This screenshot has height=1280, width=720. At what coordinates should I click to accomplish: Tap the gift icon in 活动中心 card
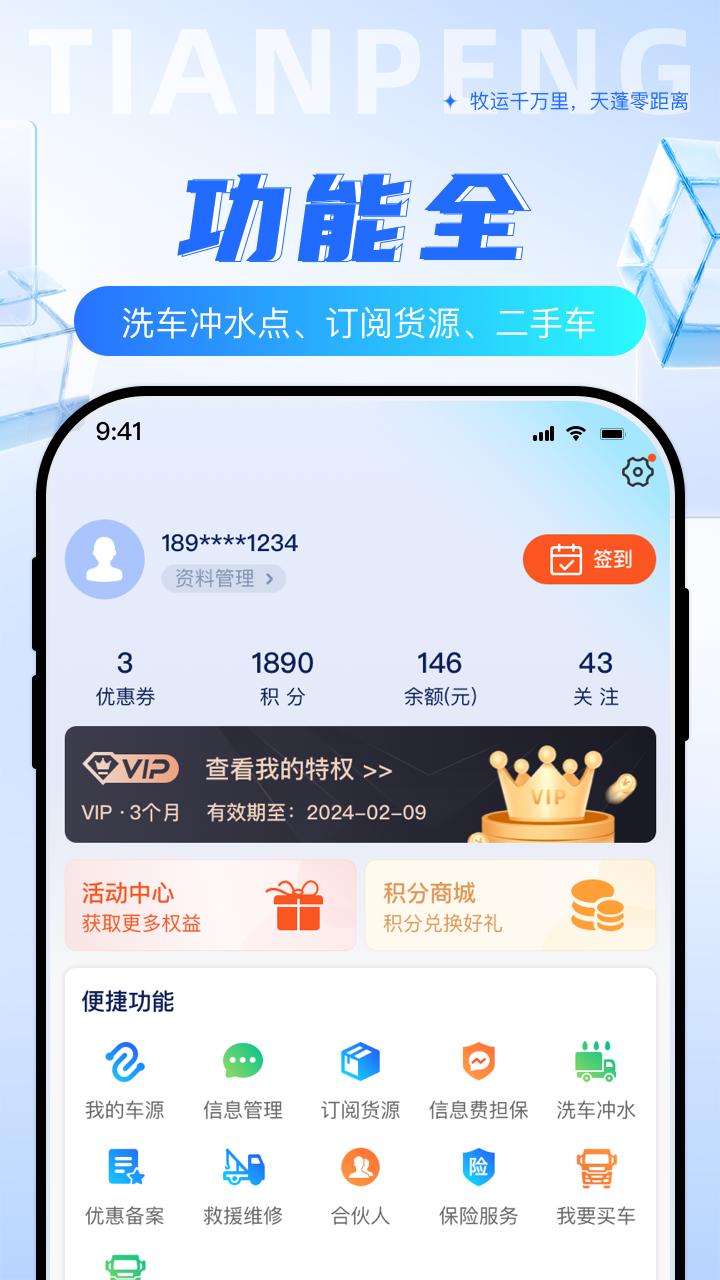click(x=295, y=907)
